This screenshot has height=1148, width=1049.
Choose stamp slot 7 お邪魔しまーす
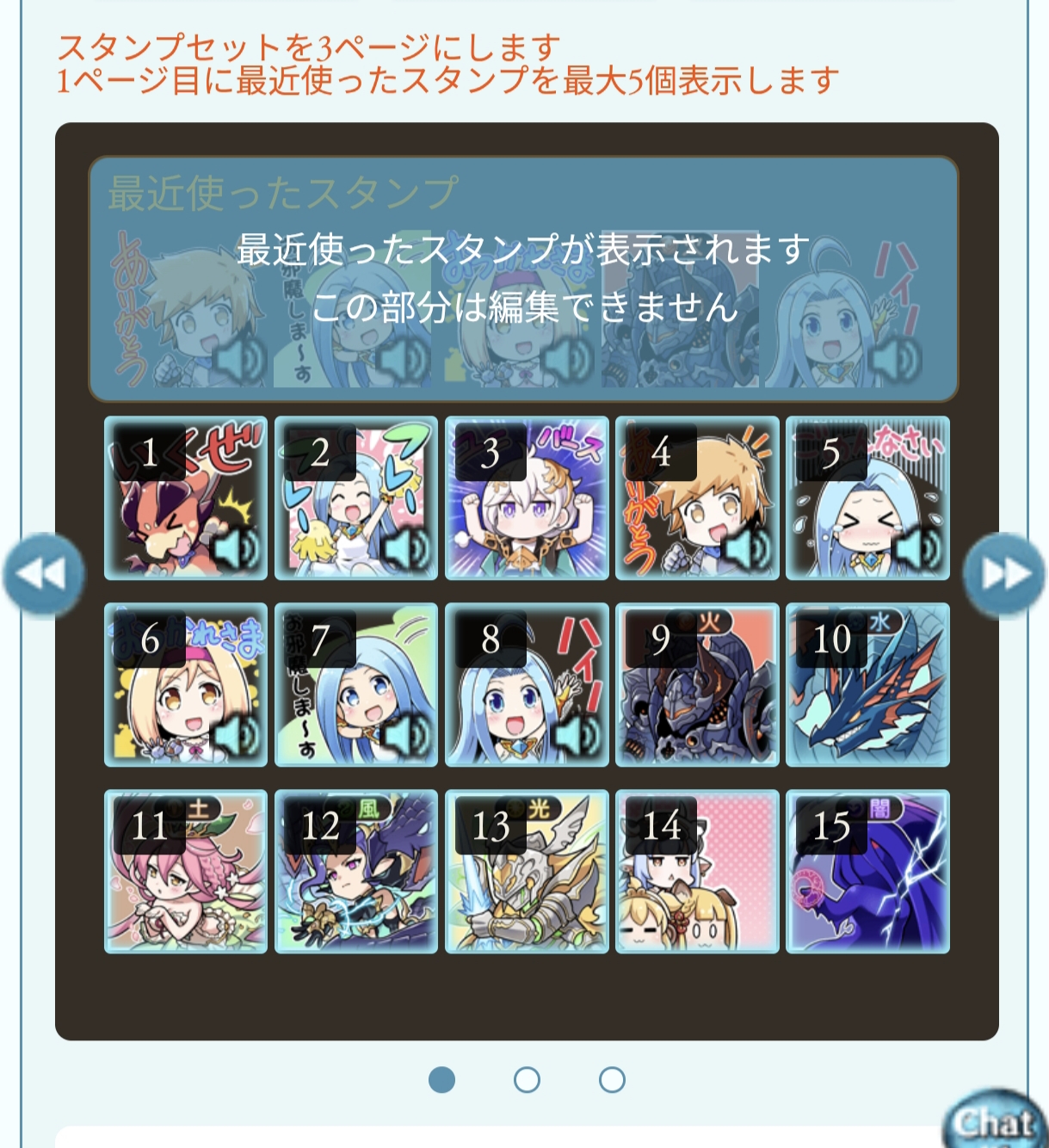click(356, 685)
